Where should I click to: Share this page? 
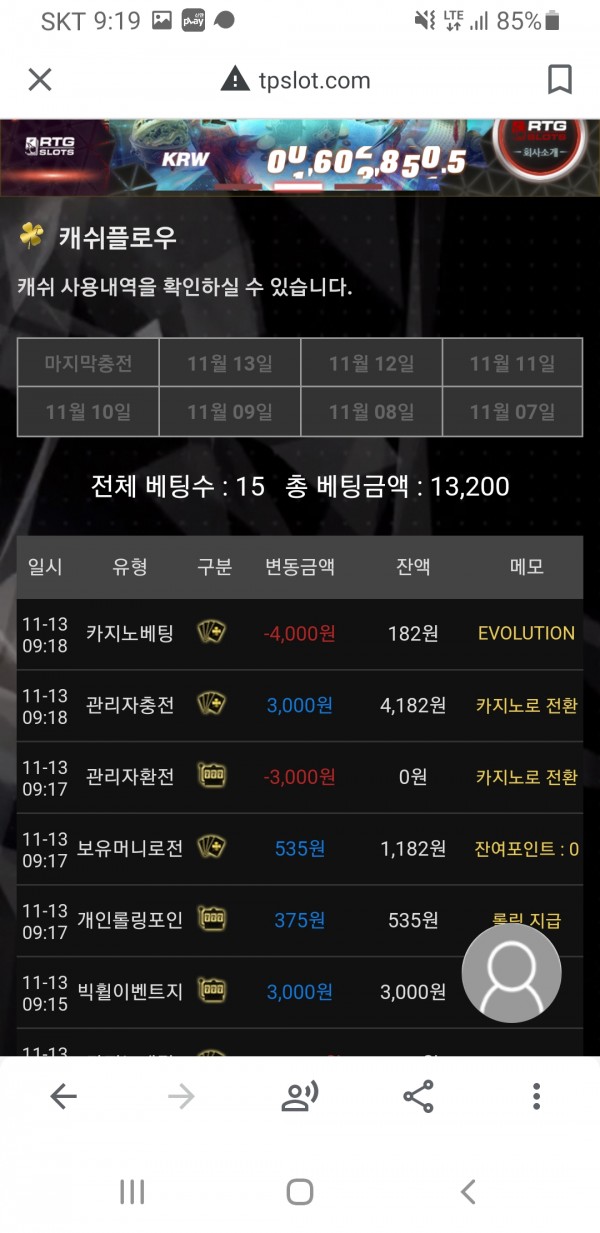point(418,1097)
